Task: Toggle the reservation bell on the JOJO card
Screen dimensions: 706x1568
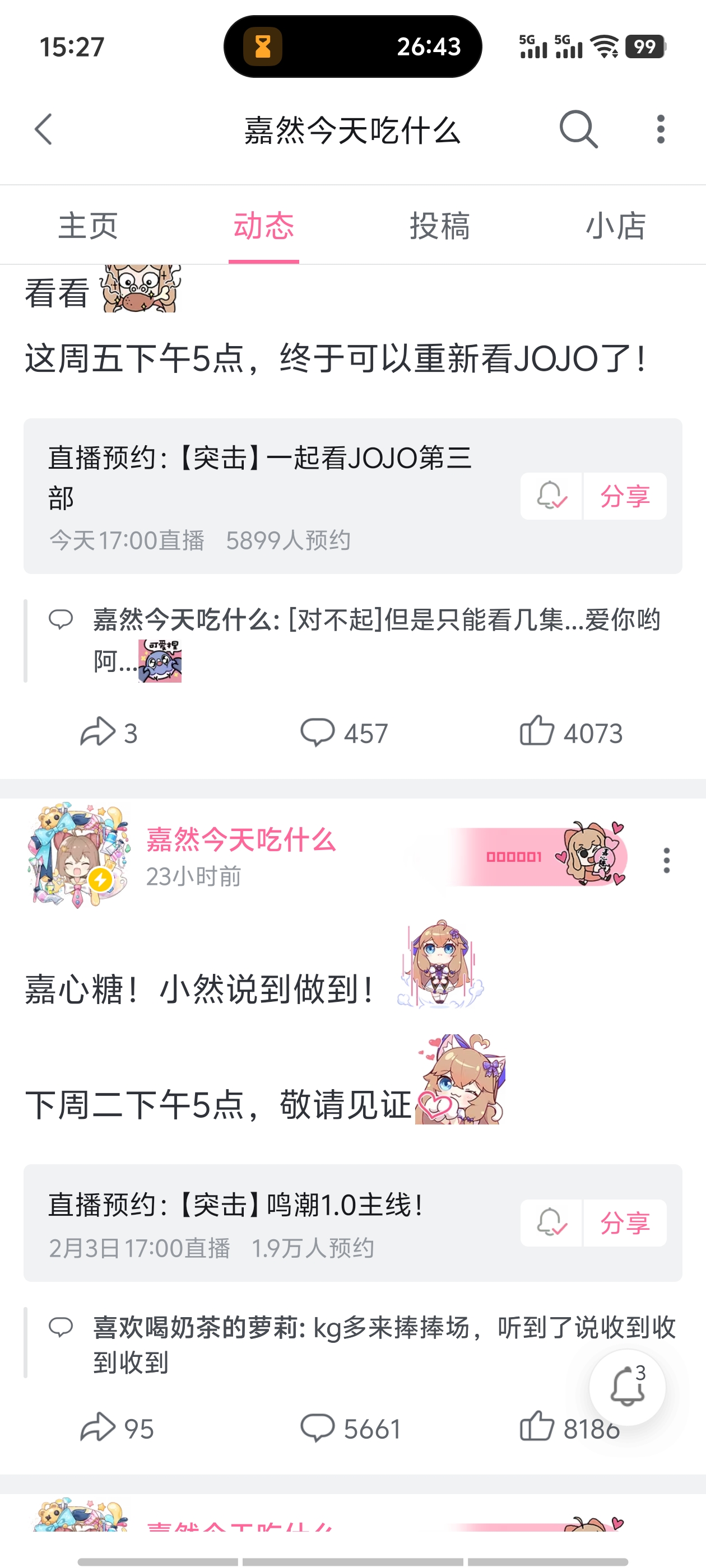Action: pyautogui.click(x=551, y=496)
